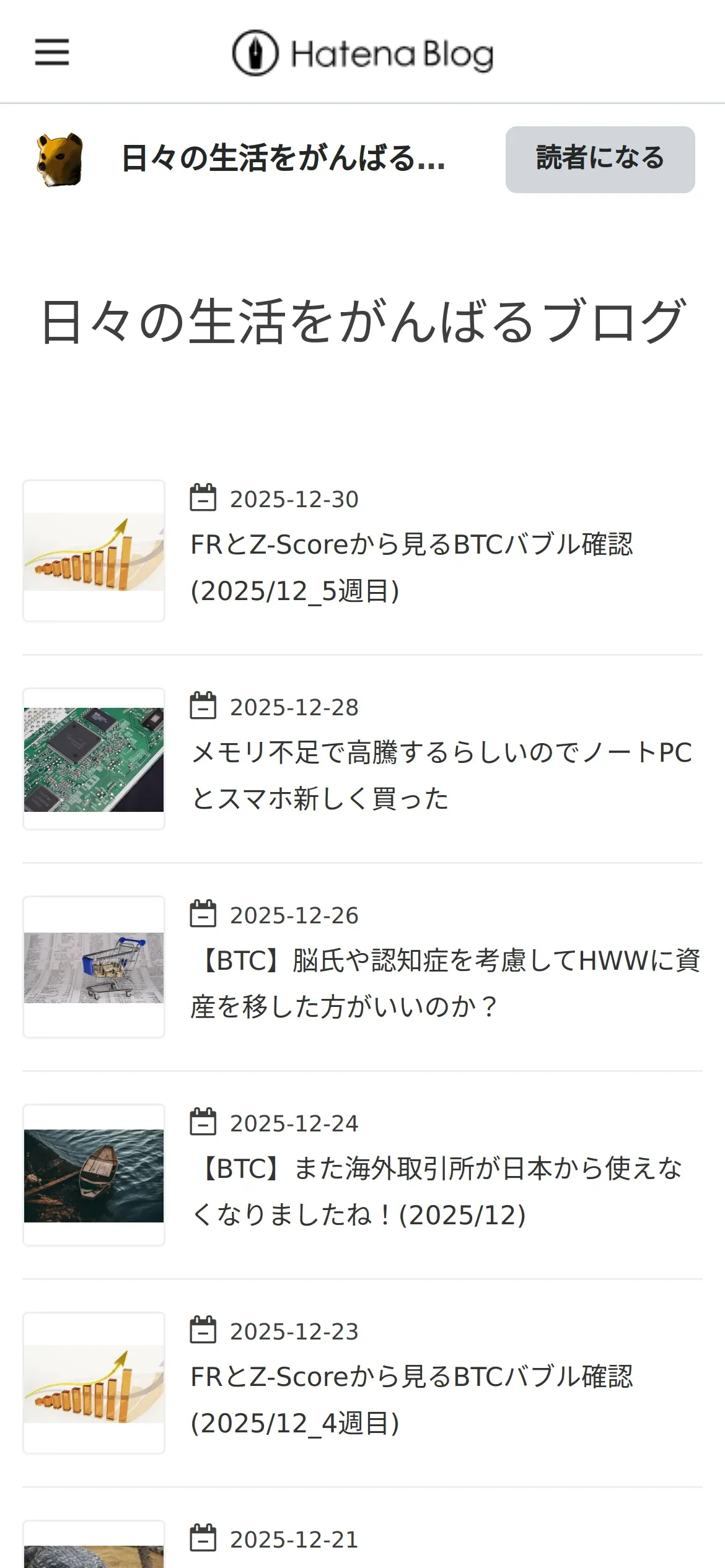725x1568 pixels.
Task: Tap the chart thumbnail of the 2025-12-30 post
Action: (x=94, y=551)
